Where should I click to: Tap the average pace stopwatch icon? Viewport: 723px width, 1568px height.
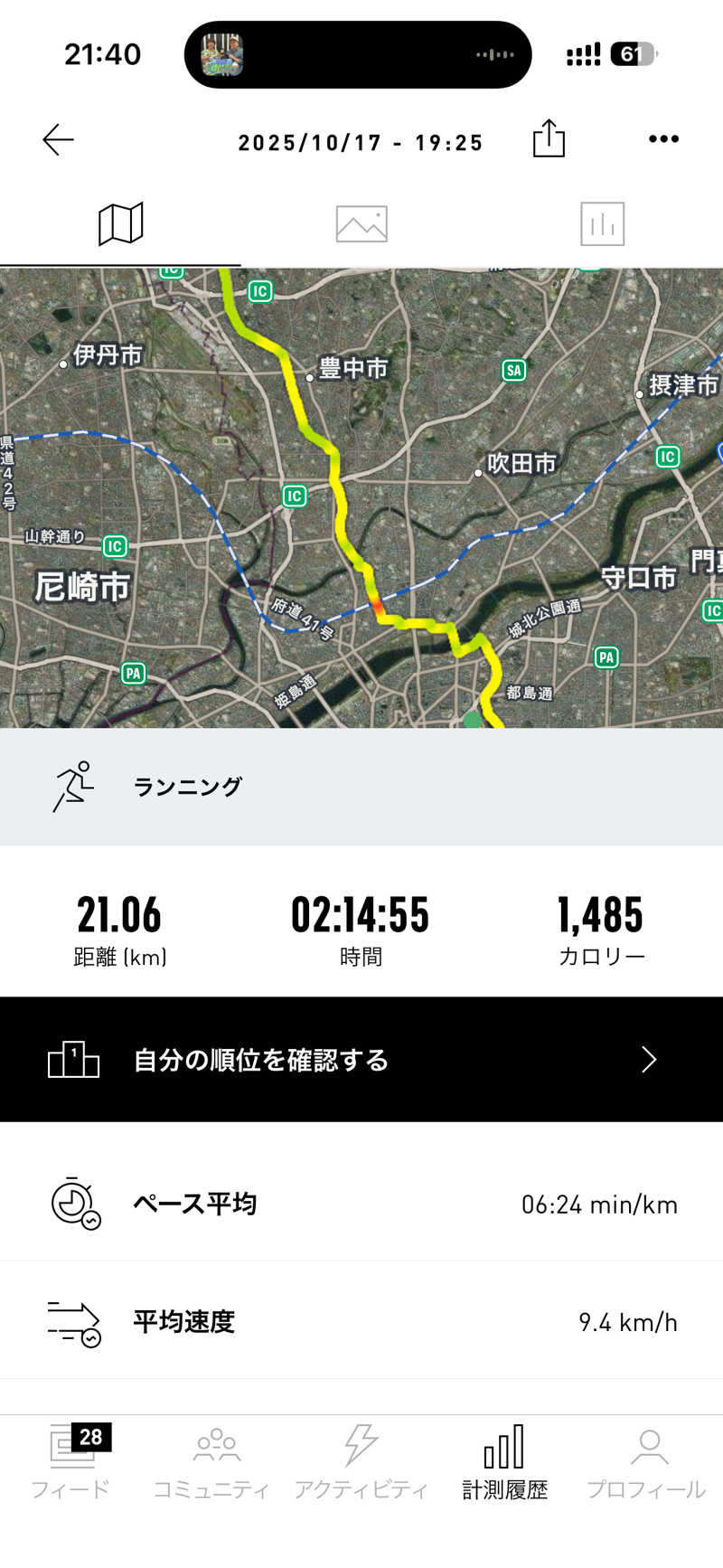[x=73, y=1204]
